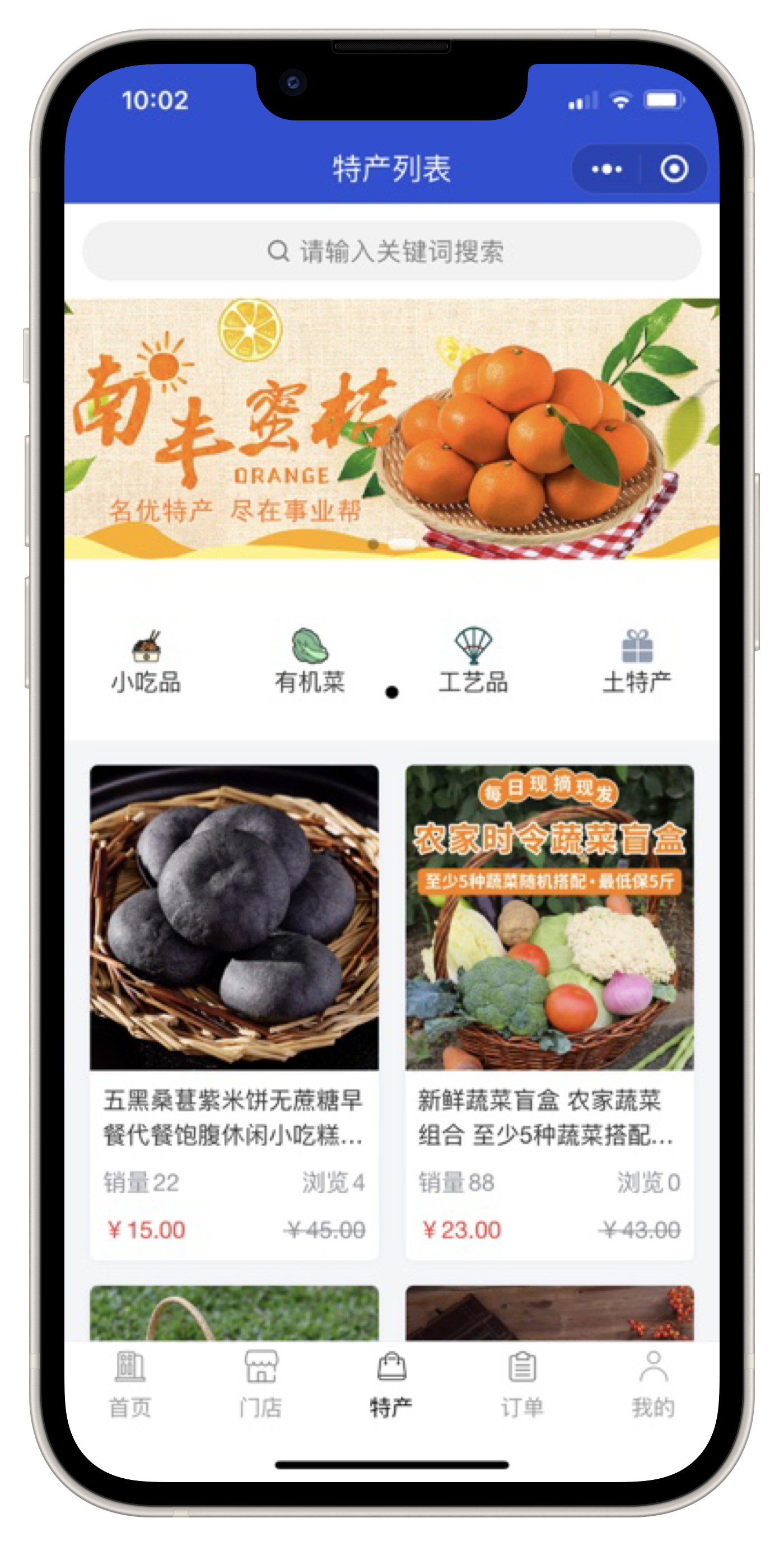
Task: Open the keyword search box
Action: pos(391,252)
